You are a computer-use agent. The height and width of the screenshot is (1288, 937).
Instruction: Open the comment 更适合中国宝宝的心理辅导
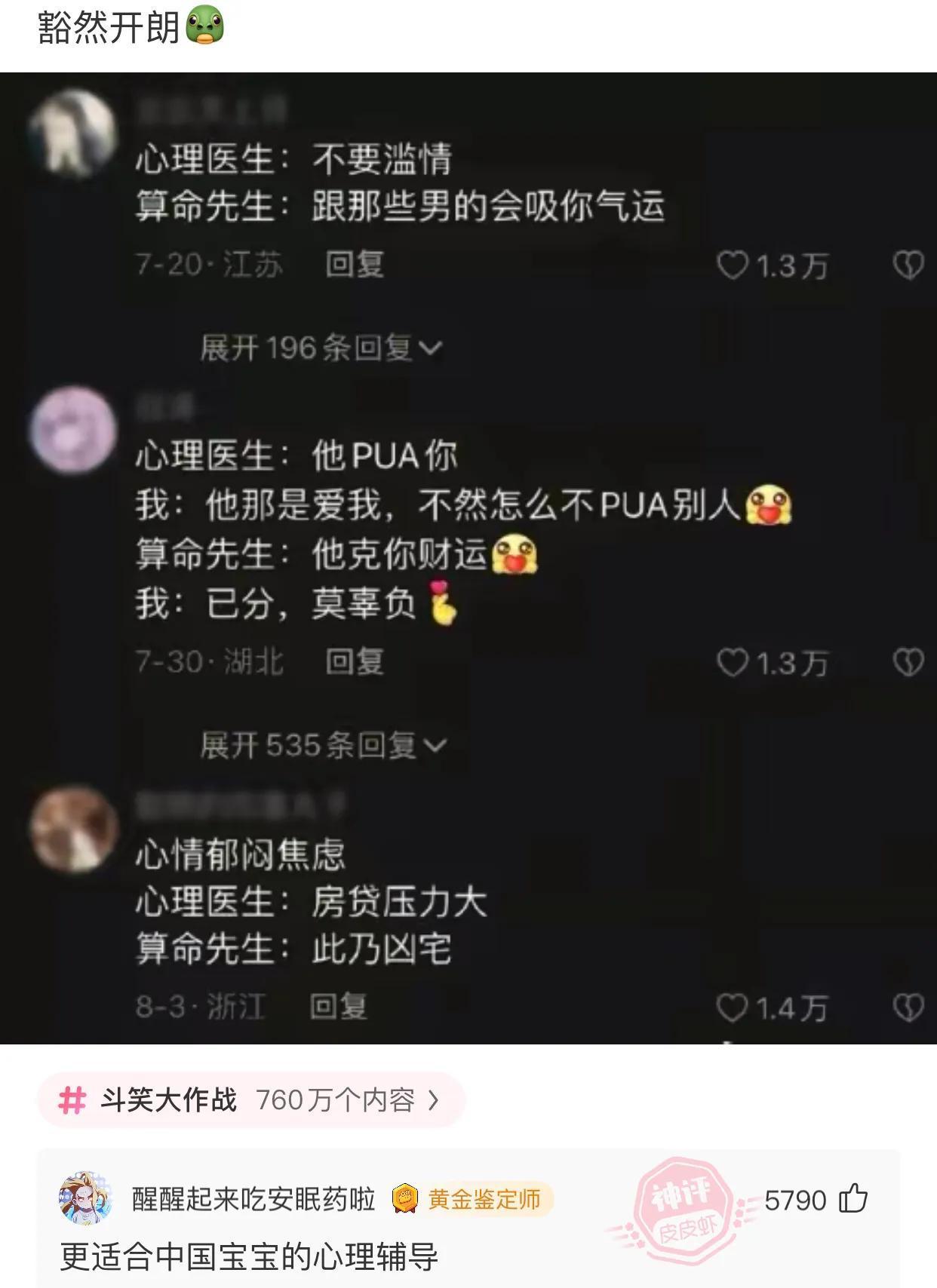[249, 1256]
